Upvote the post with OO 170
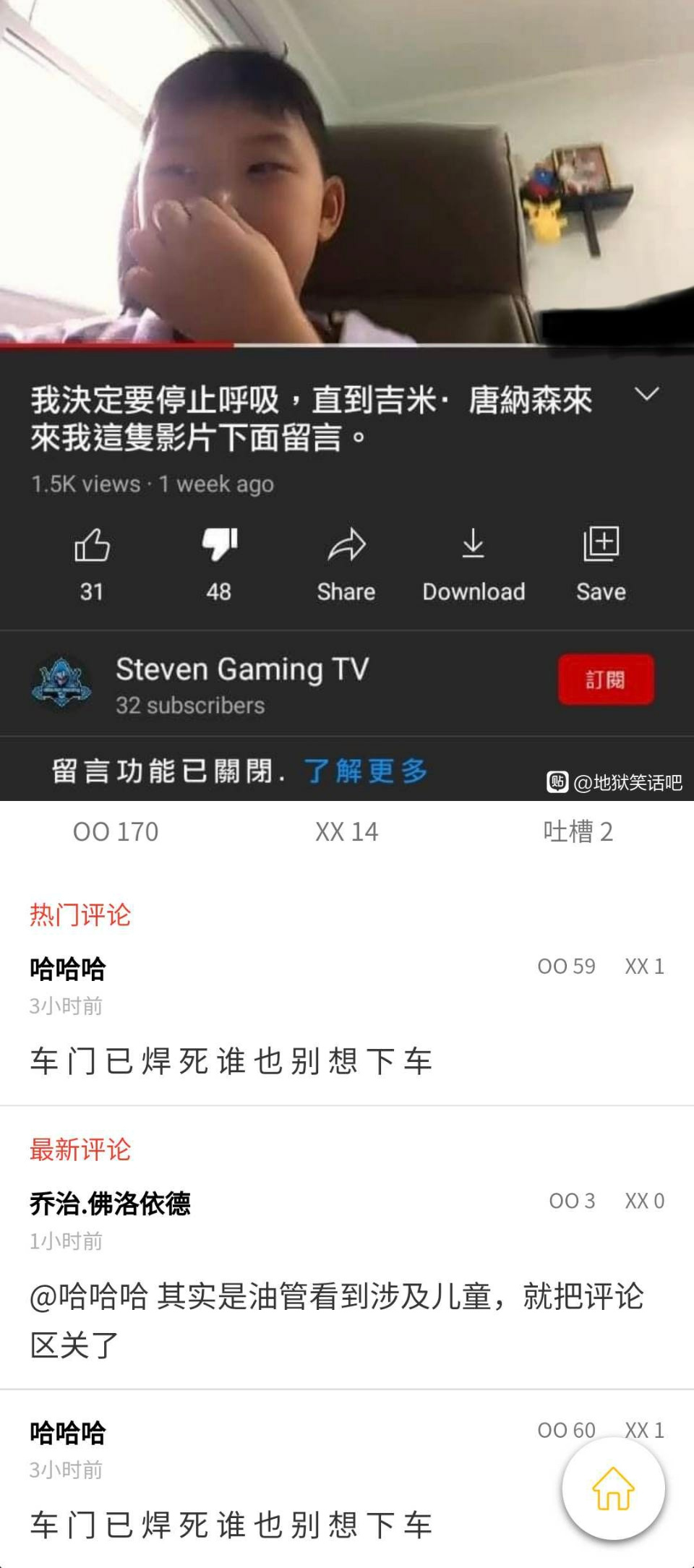The image size is (694, 1568). pyautogui.click(x=116, y=832)
